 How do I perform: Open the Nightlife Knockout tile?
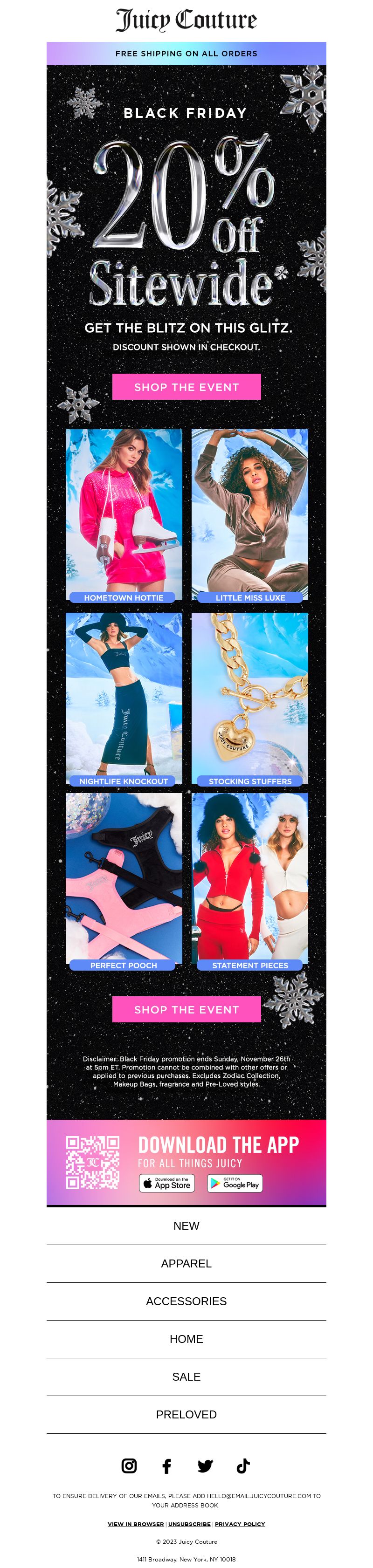pyautogui.click(x=124, y=698)
